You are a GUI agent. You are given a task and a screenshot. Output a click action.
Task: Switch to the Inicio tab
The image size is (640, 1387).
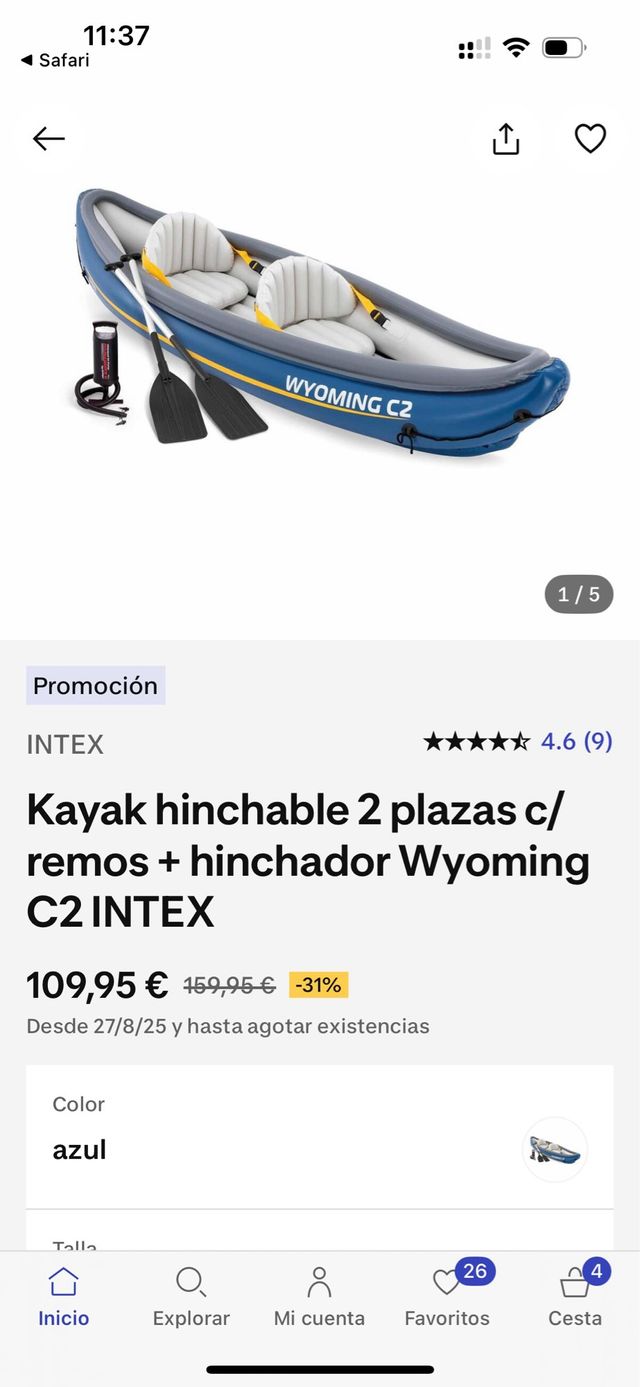pyautogui.click(x=64, y=1297)
